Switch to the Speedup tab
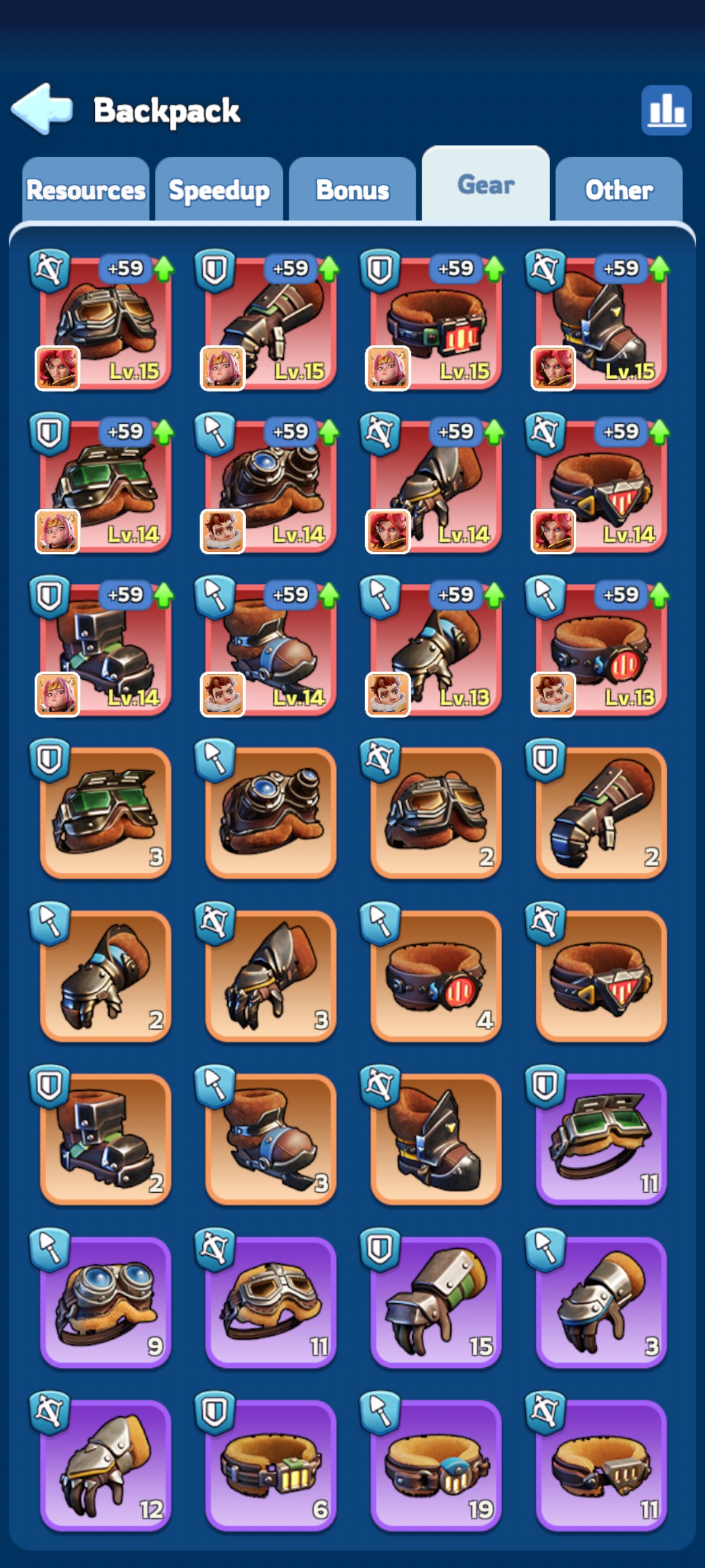 [x=219, y=190]
